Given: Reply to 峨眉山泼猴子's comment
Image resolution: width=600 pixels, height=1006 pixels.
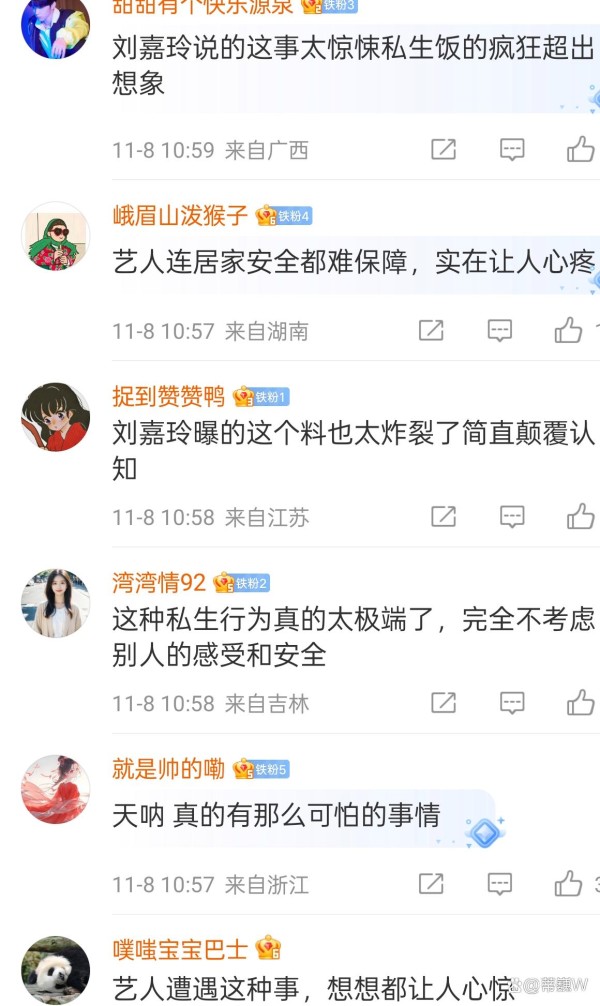Looking at the screenshot, I should pos(500,330).
